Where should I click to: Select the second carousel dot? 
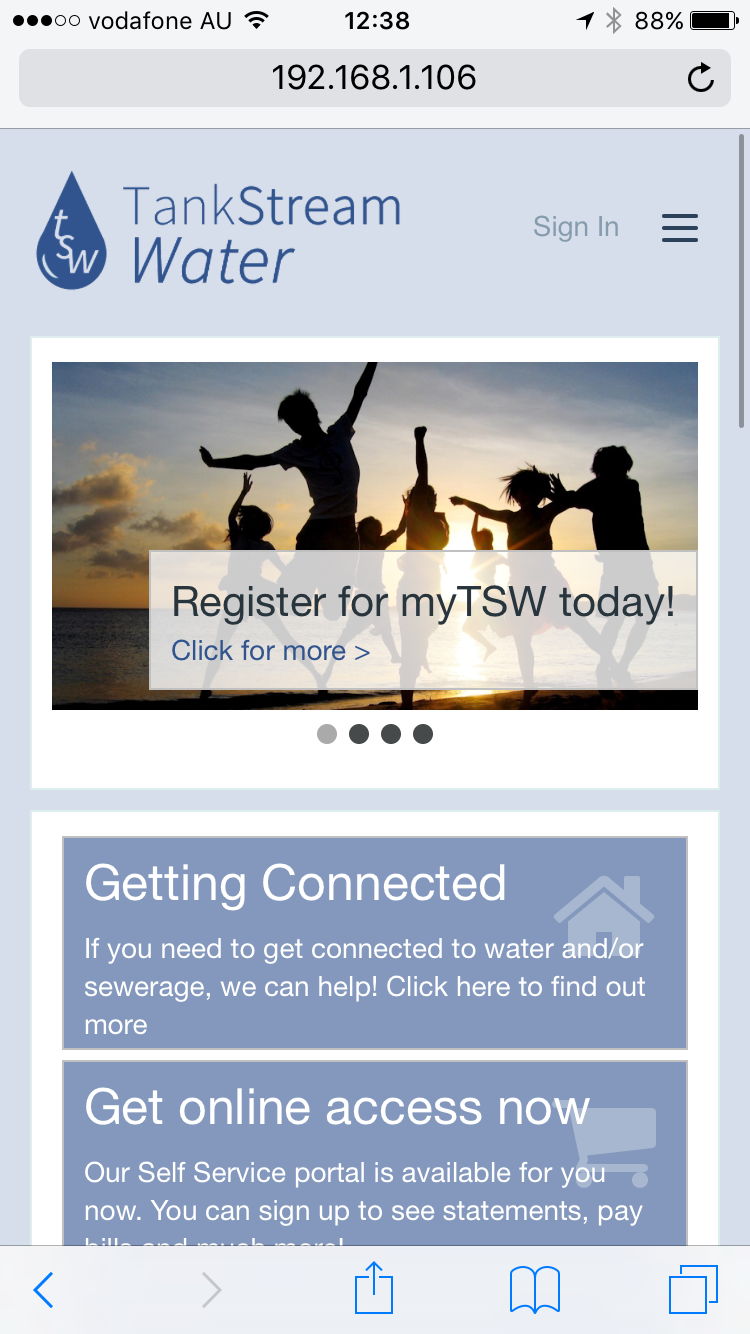359,734
